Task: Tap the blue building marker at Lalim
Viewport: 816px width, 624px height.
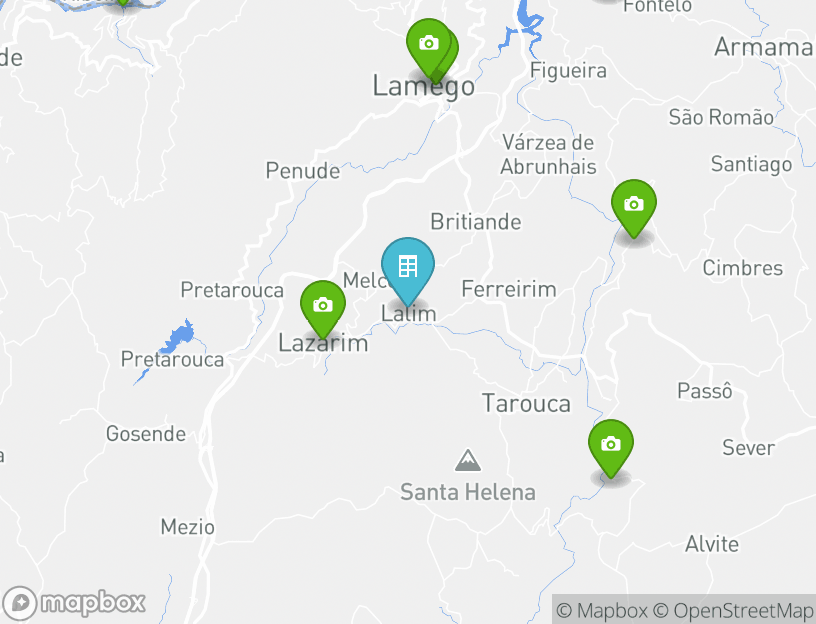Action: pyautogui.click(x=408, y=267)
